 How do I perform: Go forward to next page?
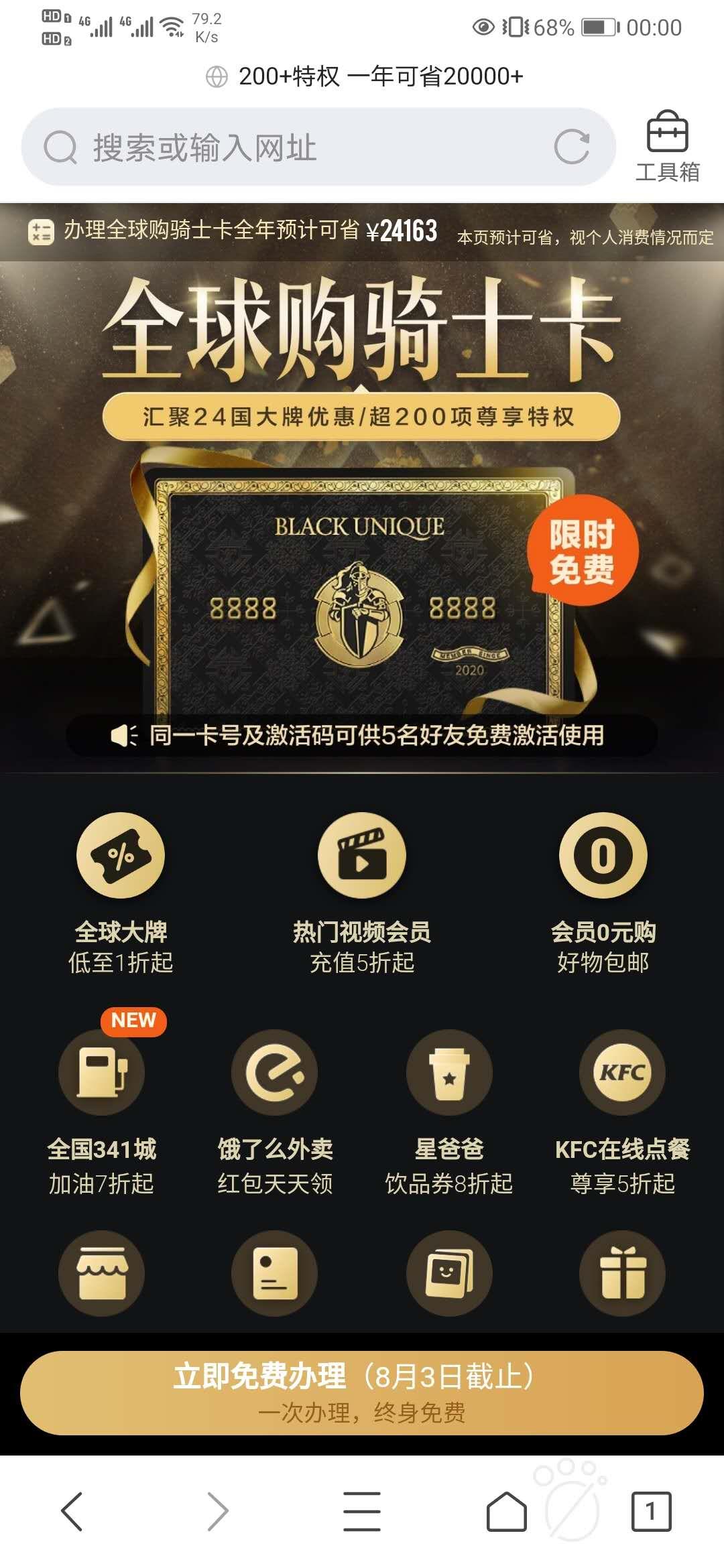tap(217, 1512)
